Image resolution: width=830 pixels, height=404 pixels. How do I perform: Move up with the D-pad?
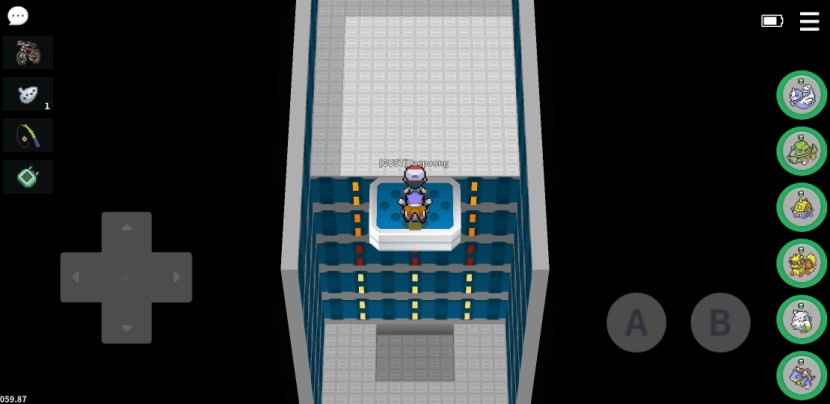pos(126,232)
